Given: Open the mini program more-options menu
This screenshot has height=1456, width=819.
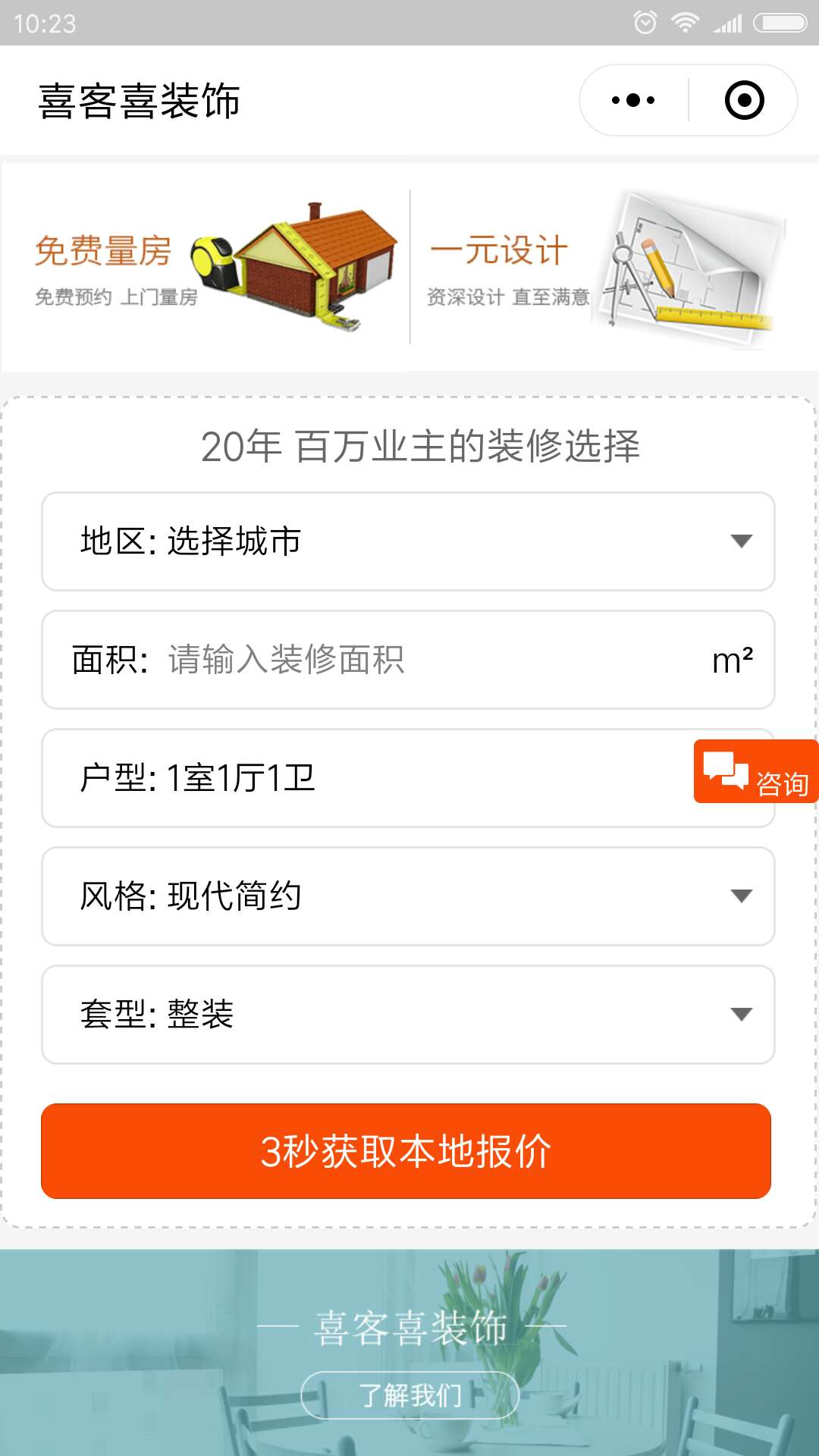Looking at the screenshot, I should (633, 100).
